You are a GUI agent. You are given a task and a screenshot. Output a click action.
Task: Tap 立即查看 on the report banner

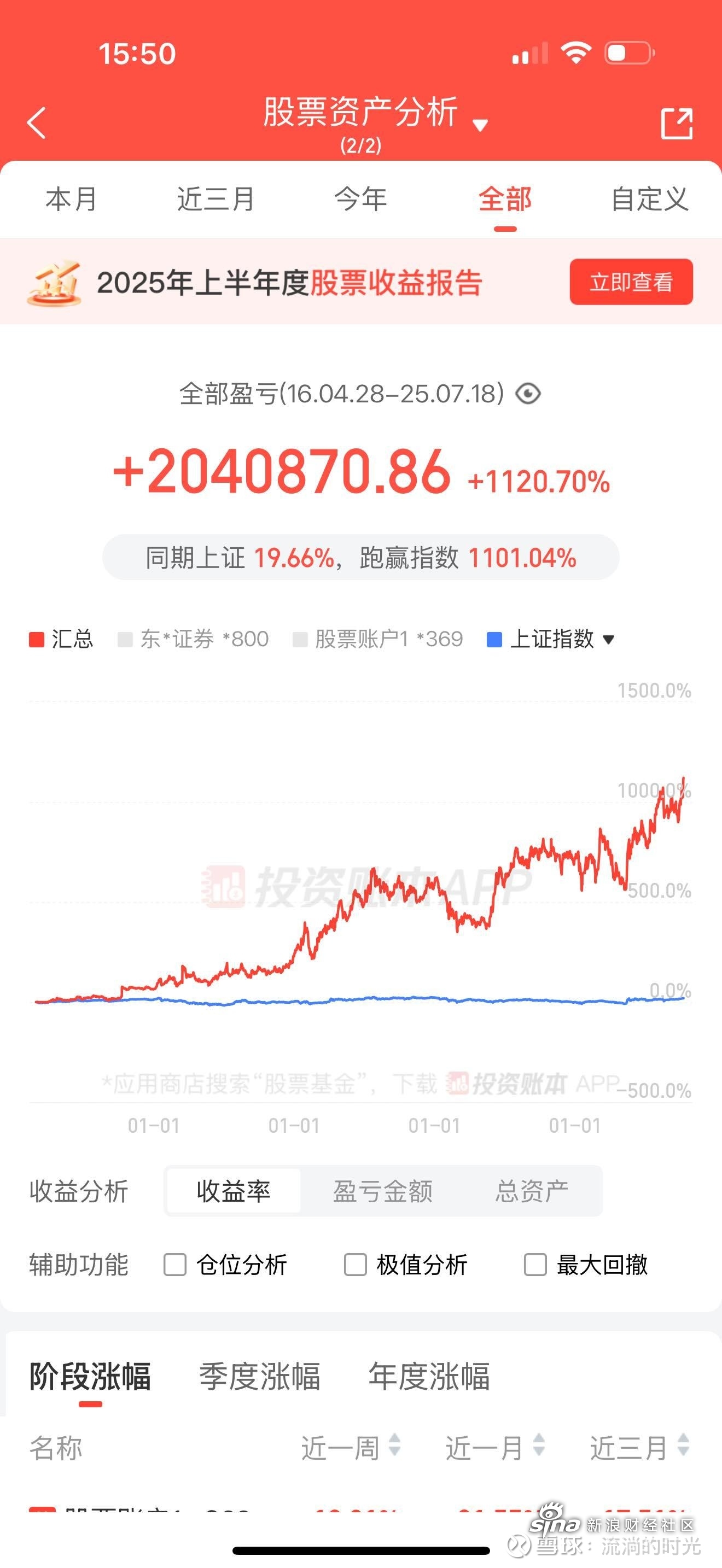(x=631, y=282)
